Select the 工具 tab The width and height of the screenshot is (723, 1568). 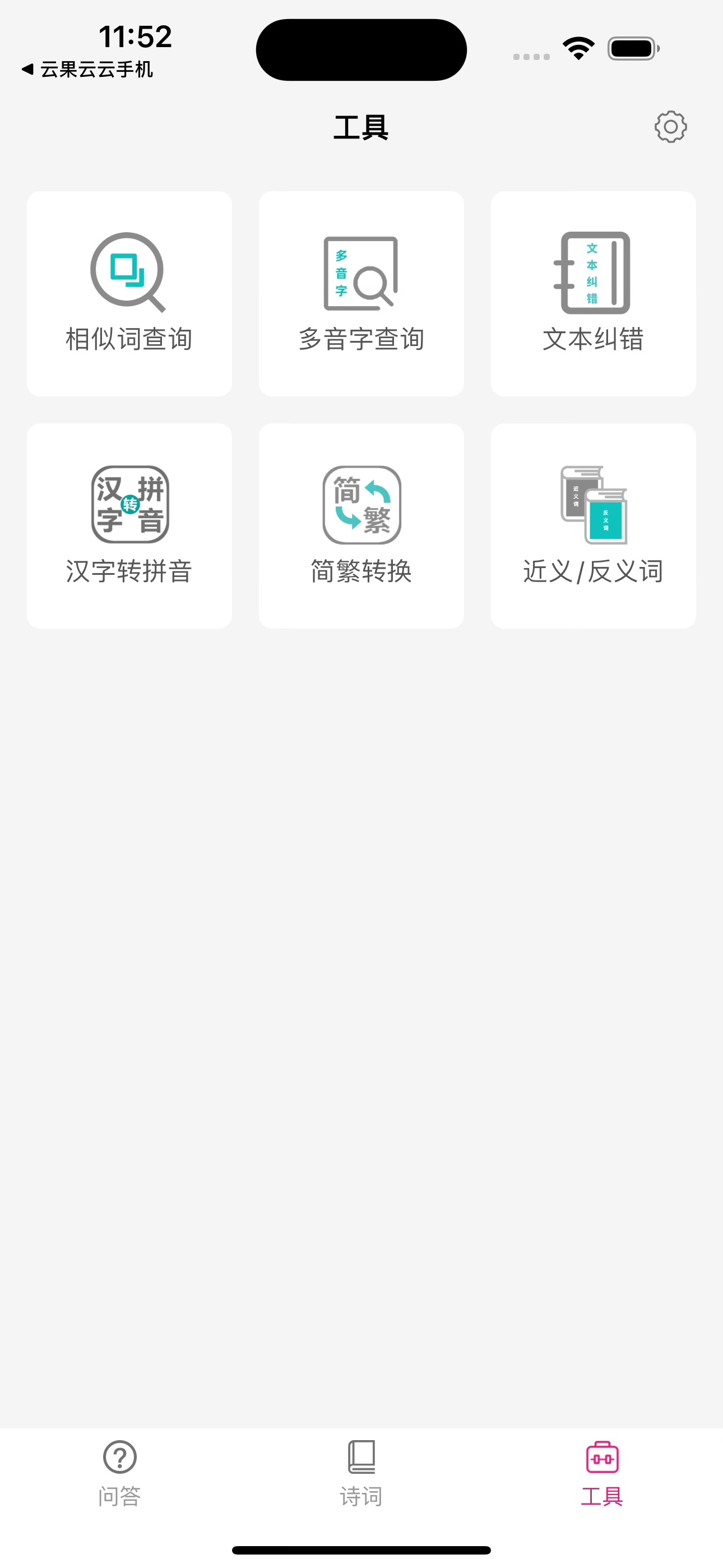[x=602, y=1473]
